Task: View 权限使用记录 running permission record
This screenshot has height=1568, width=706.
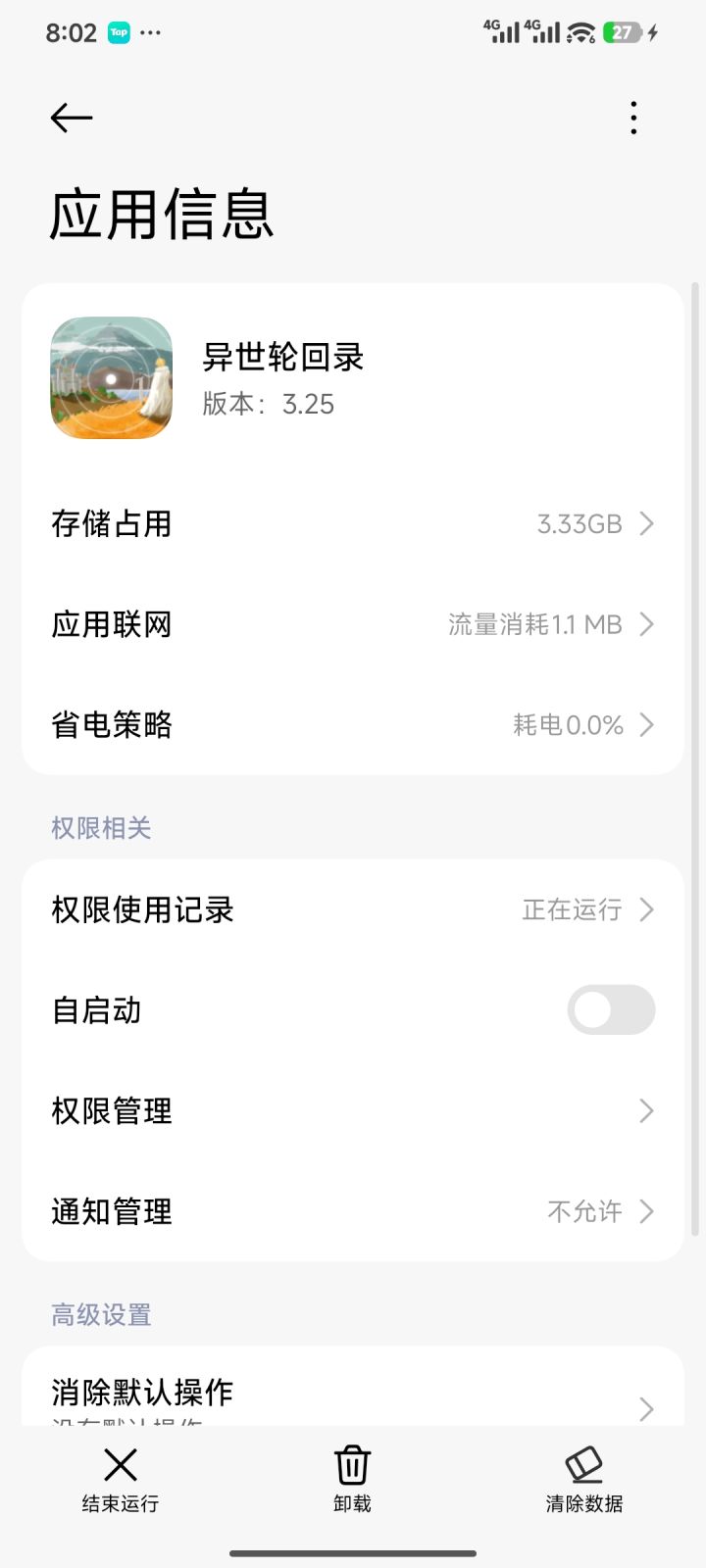Action: tap(353, 909)
